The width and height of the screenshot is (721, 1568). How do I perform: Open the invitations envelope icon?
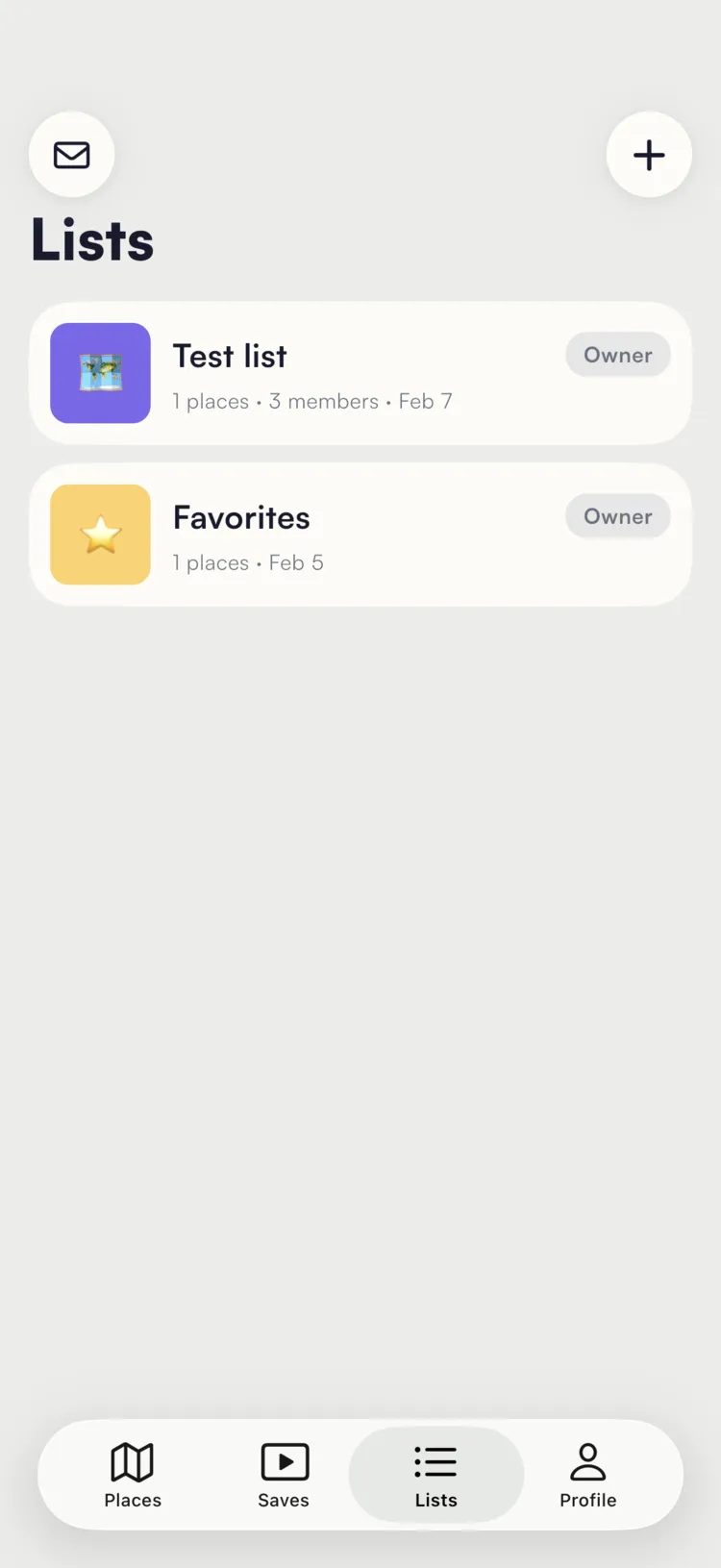72,155
